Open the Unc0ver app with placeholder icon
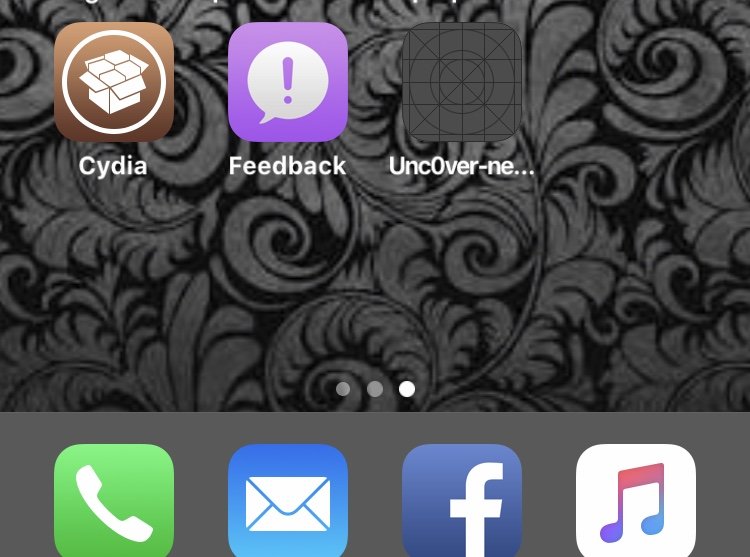Image resolution: width=750 pixels, height=557 pixels. tap(462, 82)
